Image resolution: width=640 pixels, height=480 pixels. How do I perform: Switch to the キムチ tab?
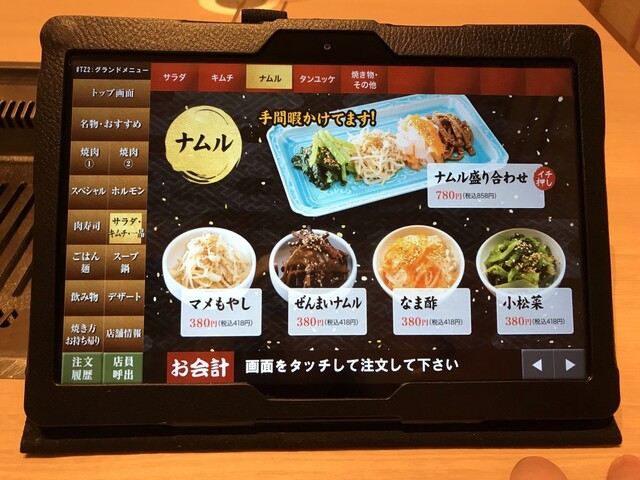tap(222, 79)
